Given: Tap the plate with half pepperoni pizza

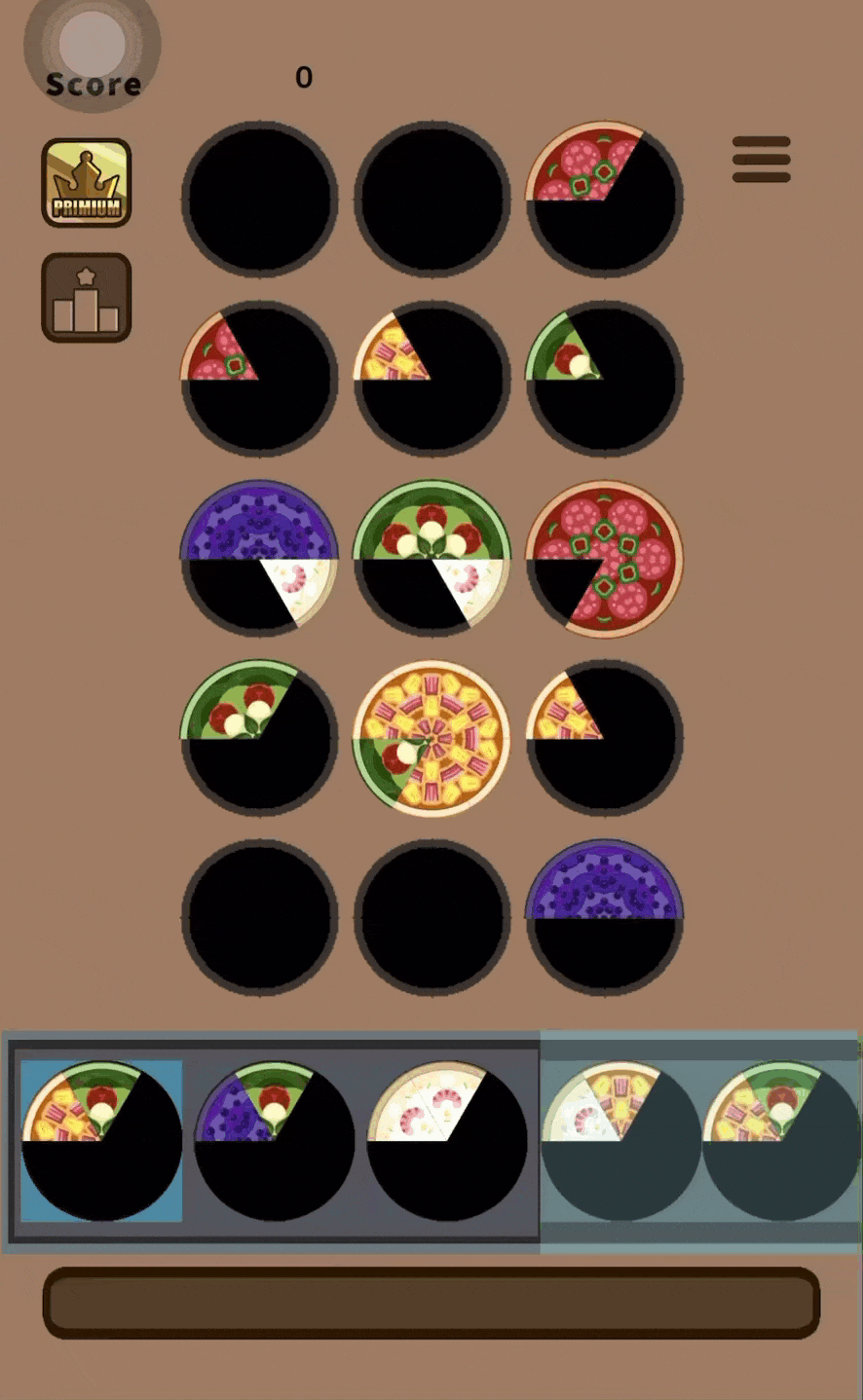Looking at the screenshot, I should (x=604, y=200).
